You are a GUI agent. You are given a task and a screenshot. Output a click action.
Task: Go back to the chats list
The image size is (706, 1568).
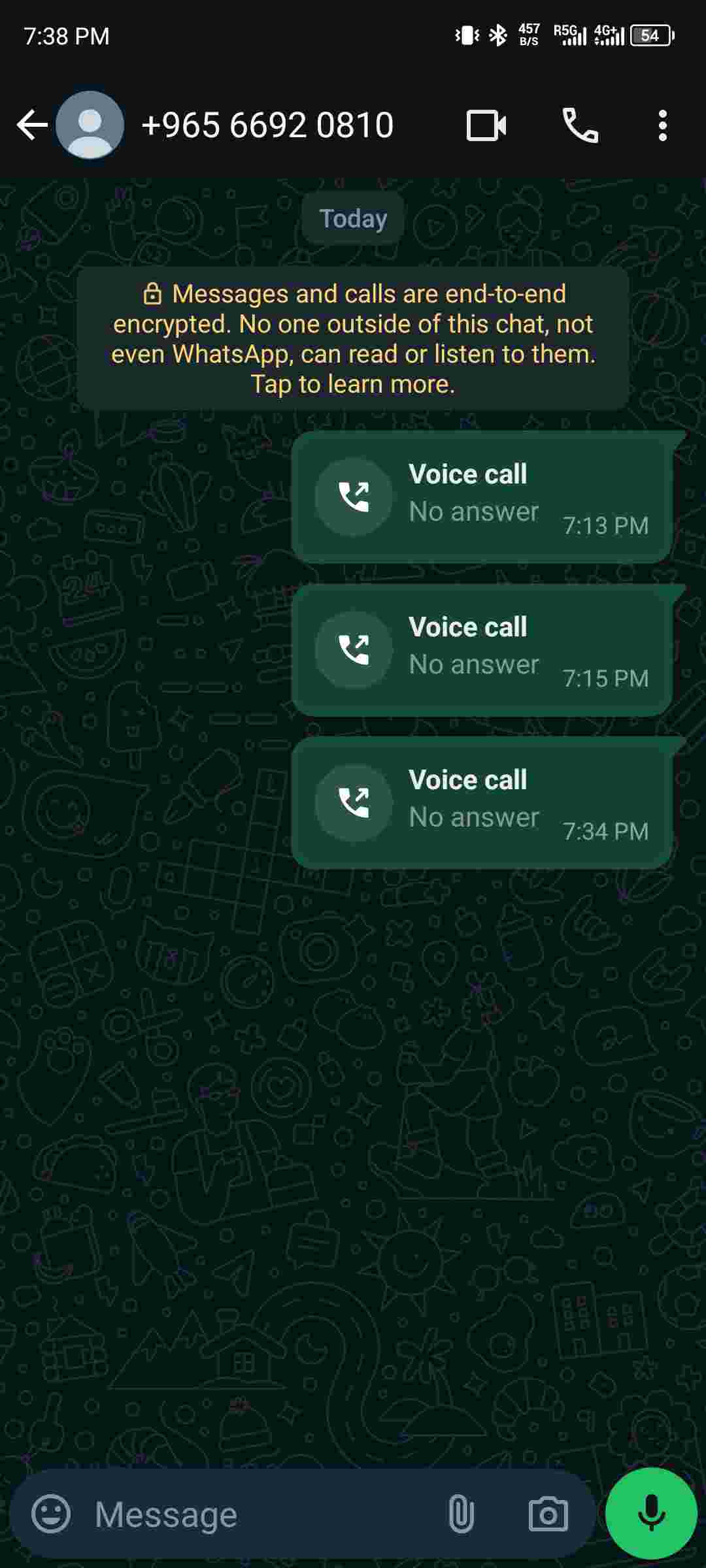pos(32,125)
